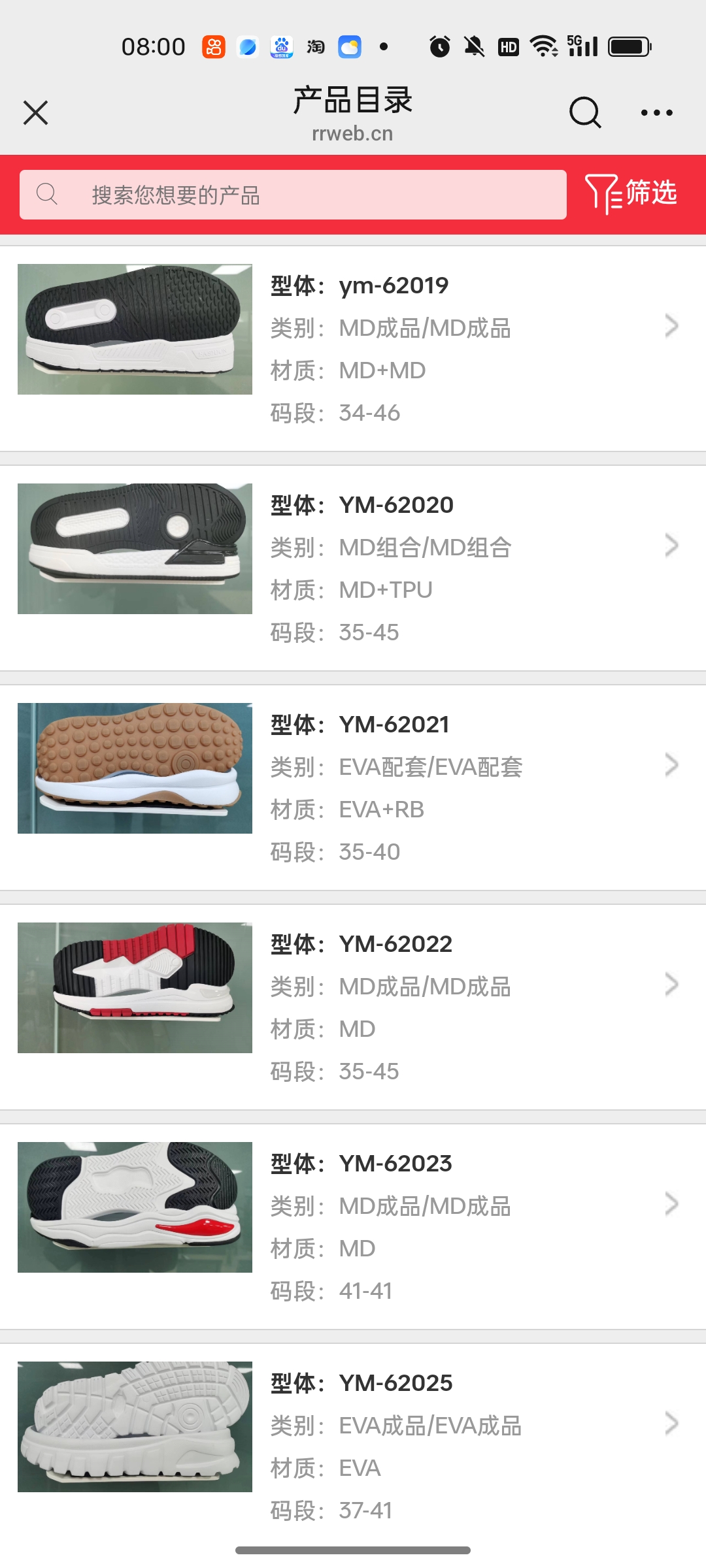Open the three-dot overflow menu
This screenshot has height=1568, width=706.
pos(656,112)
